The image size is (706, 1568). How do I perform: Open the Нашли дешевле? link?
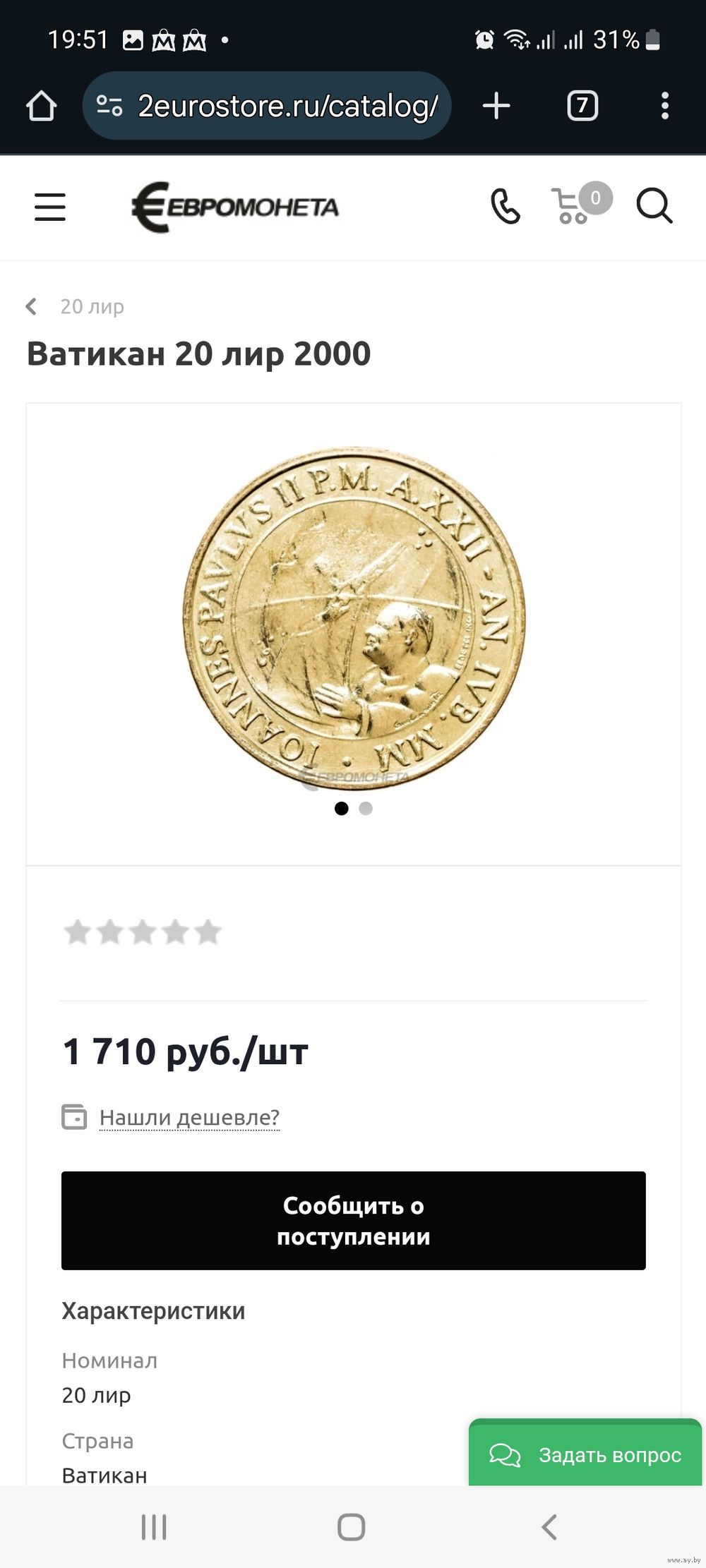click(x=189, y=1117)
